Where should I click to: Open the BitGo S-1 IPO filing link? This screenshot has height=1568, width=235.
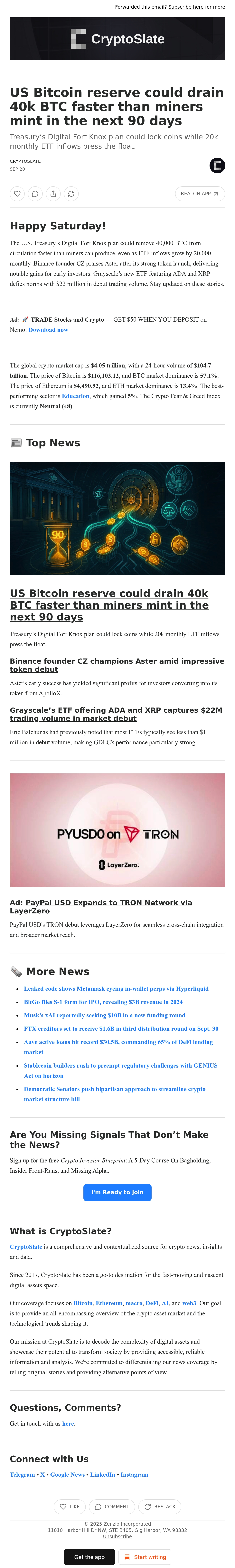click(103, 1002)
